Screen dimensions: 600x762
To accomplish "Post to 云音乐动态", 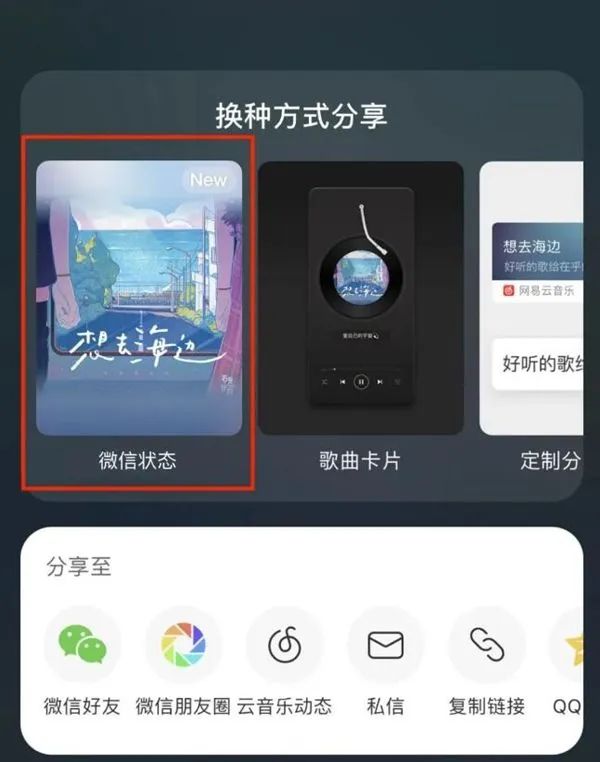I will (285, 646).
